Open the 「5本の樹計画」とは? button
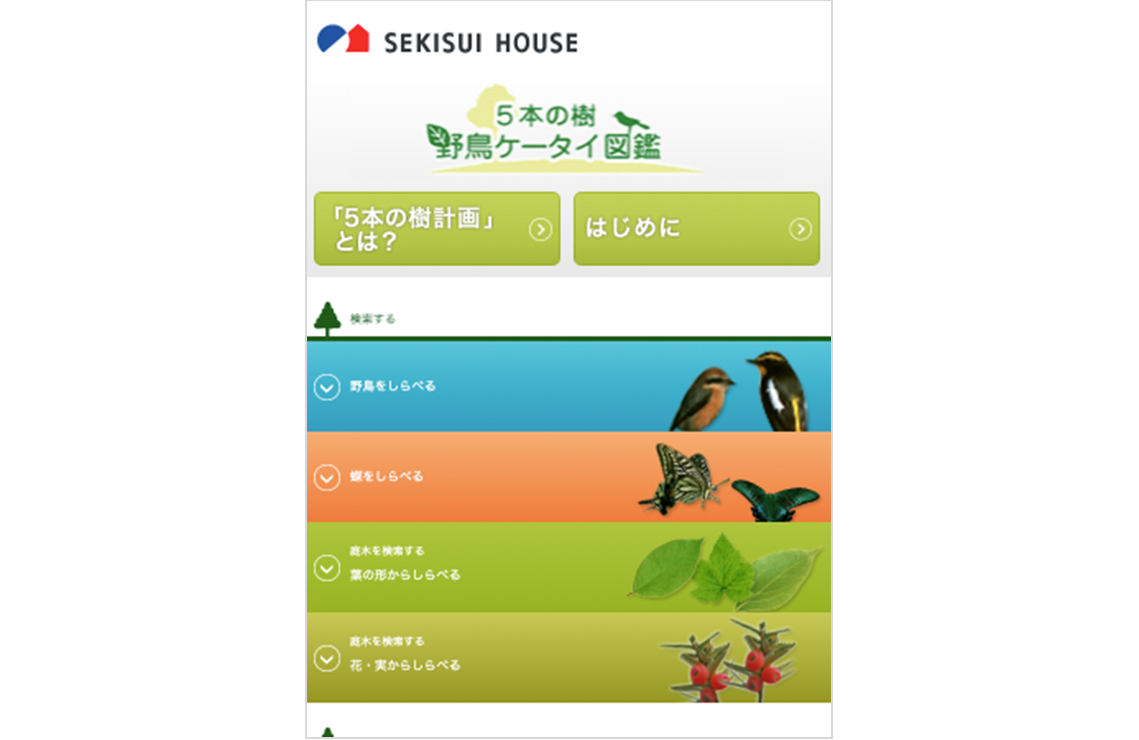The image size is (1139, 740). (437, 229)
